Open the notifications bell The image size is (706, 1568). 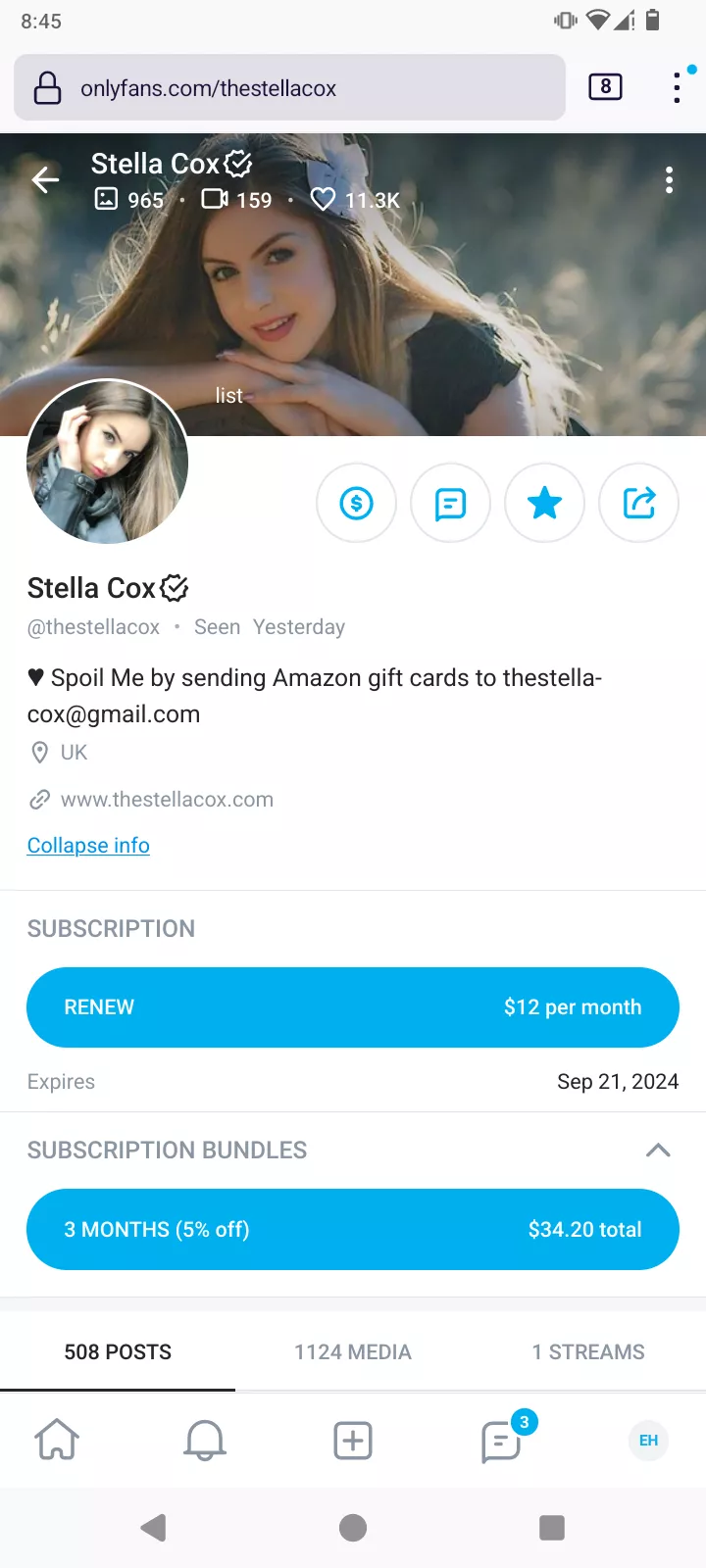coord(205,1441)
